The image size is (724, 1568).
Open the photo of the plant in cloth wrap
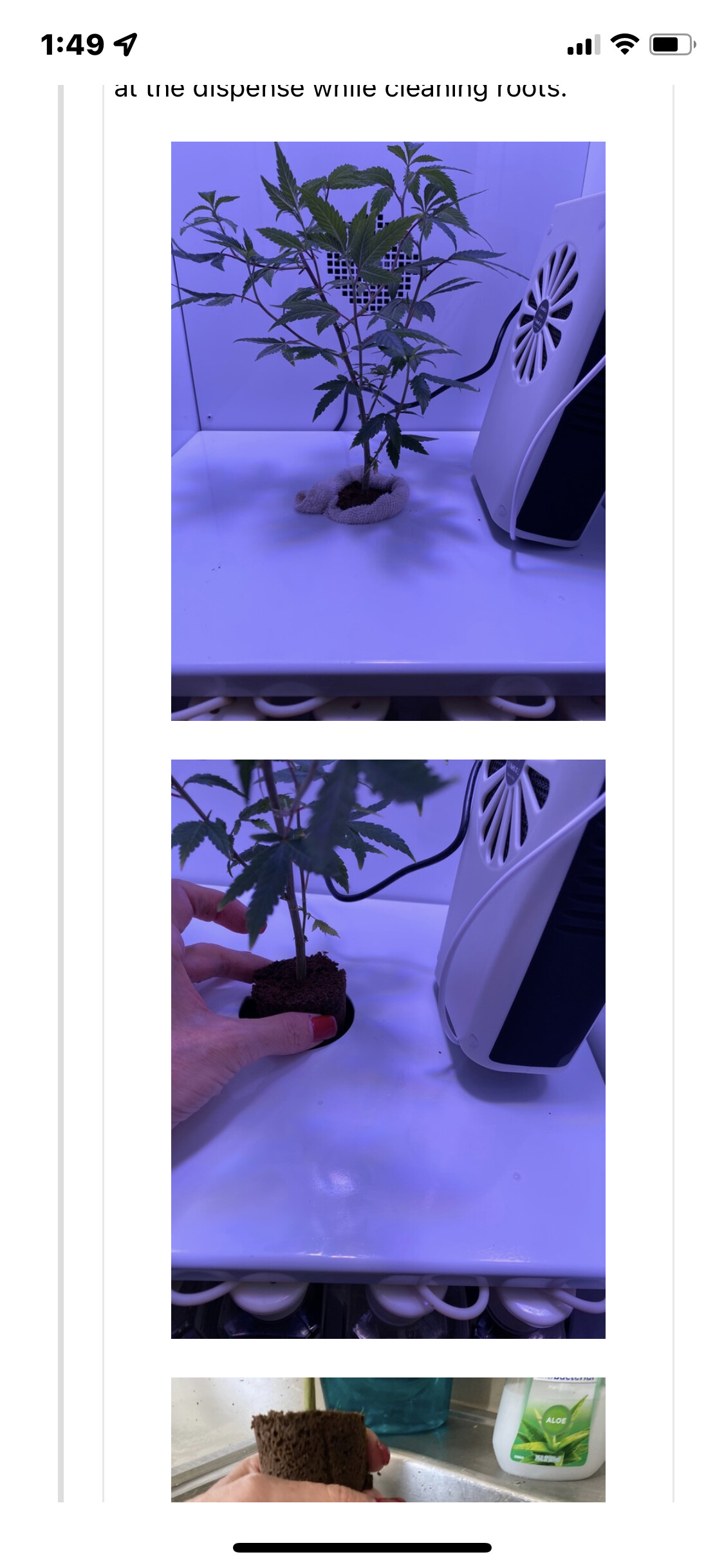point(388,431)
